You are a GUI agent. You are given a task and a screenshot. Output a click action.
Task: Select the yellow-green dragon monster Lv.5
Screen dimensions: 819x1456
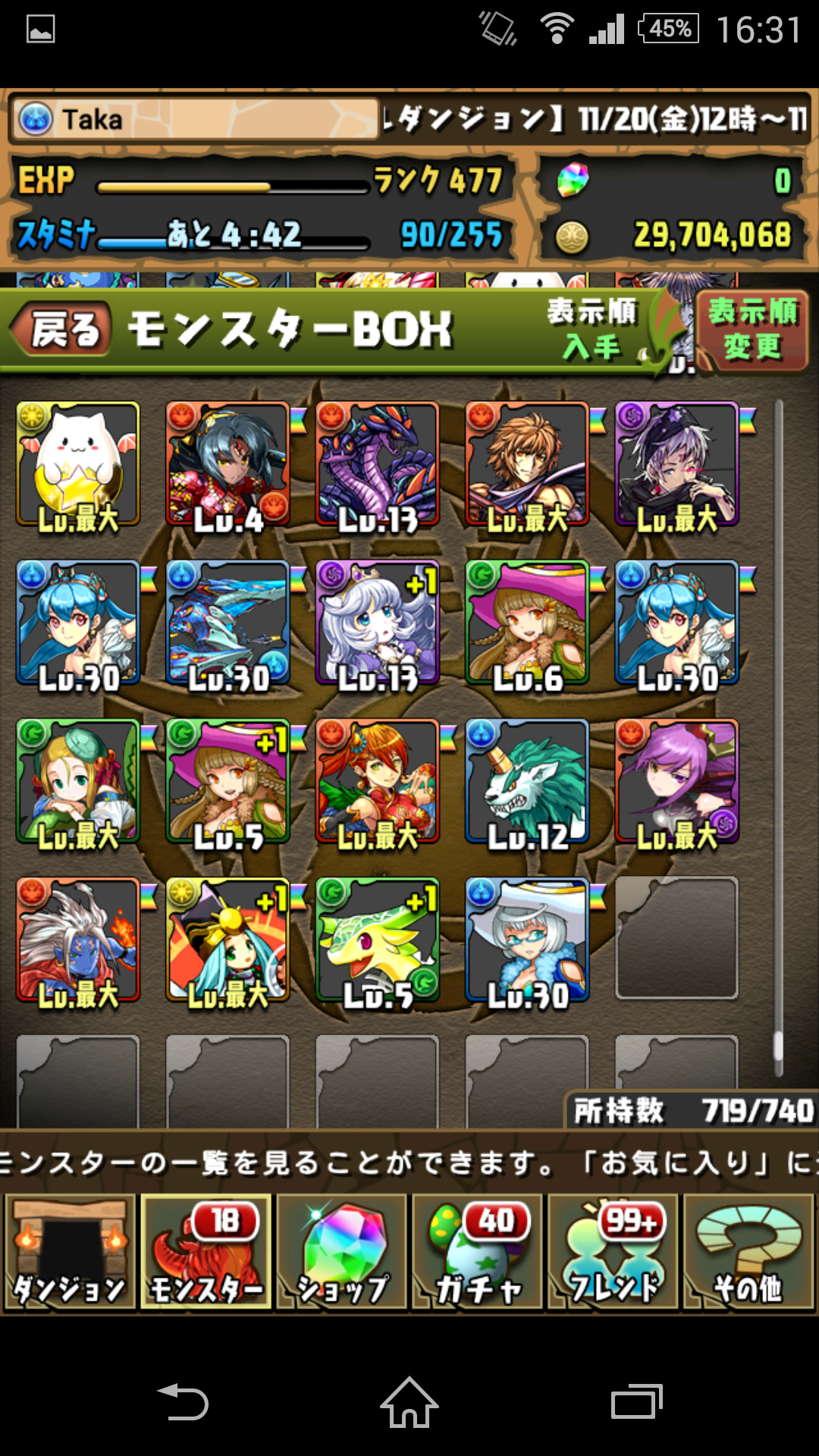point(378,940)
